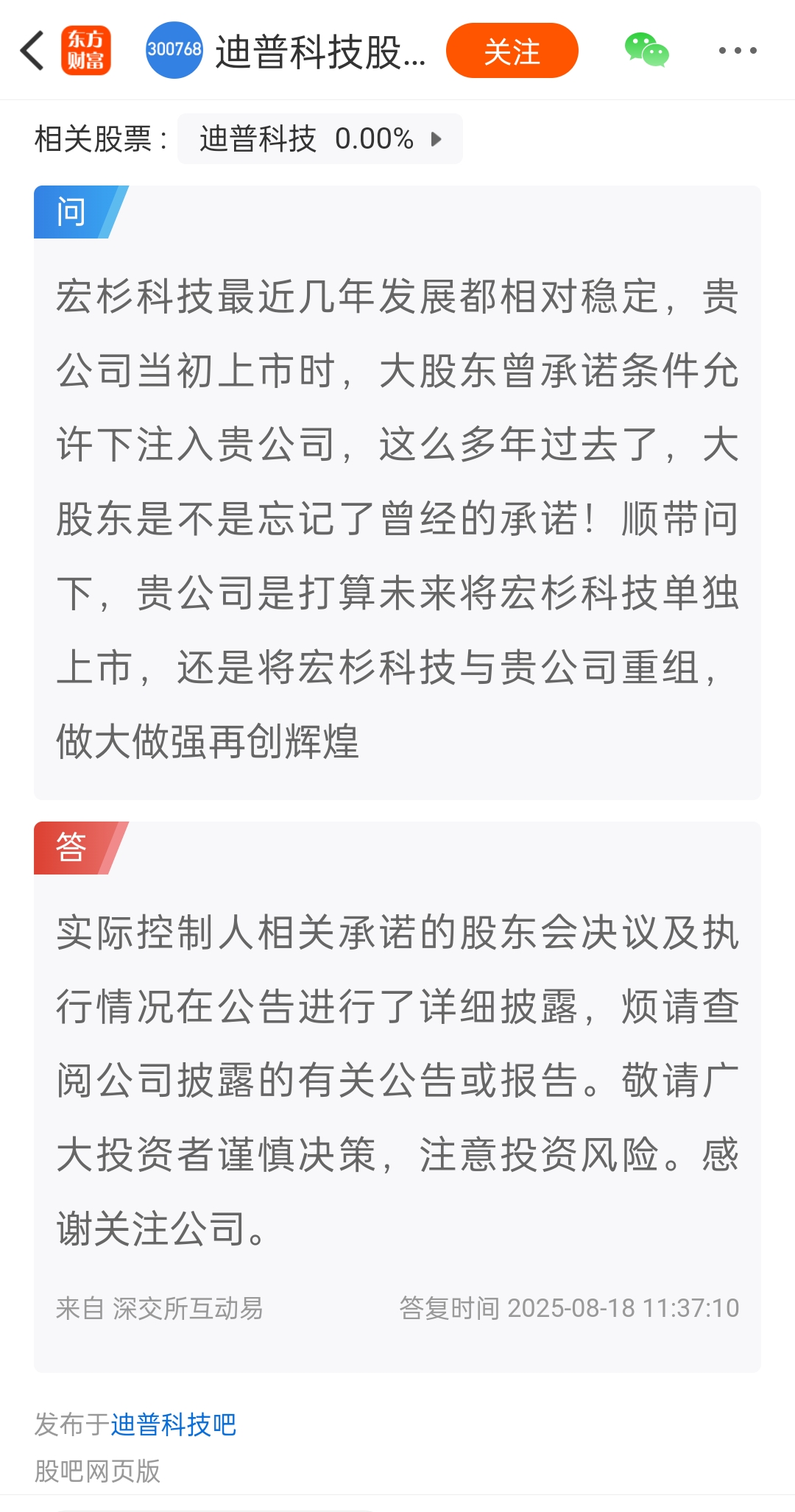This screenshot has height=1512, width=795.
Task: Open the 300768 迪普科技 profile avatar
Action: (174, 50)
